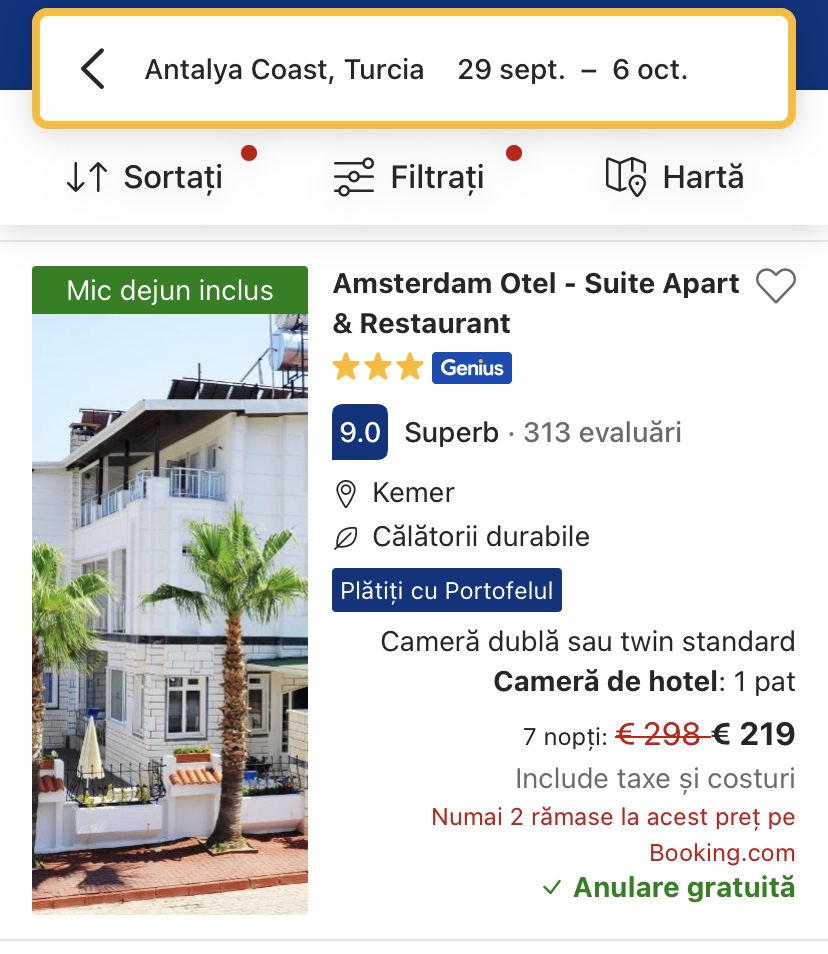
Task: Go back using the arrow icon
Action: click(93, 70)
